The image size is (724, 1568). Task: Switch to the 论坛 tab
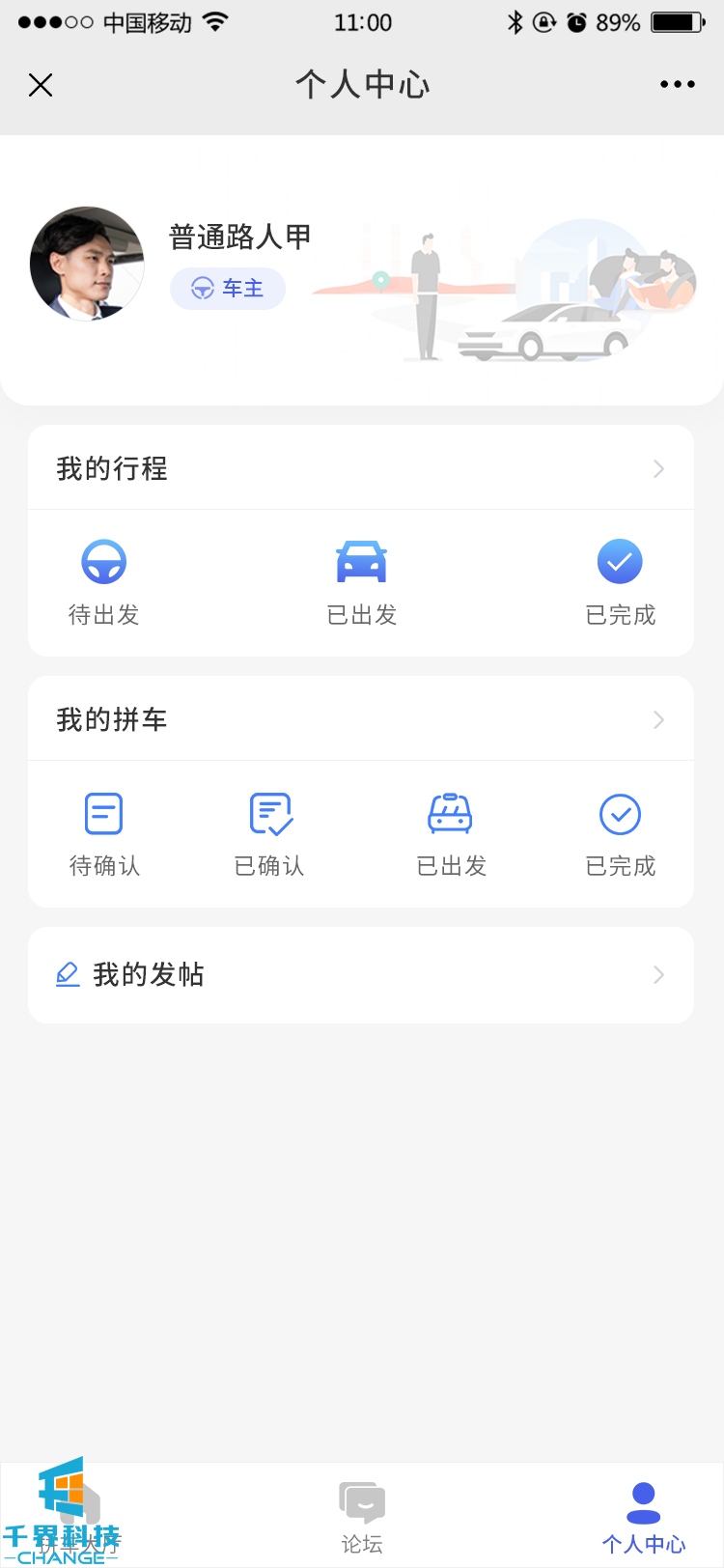[362, 1517]
